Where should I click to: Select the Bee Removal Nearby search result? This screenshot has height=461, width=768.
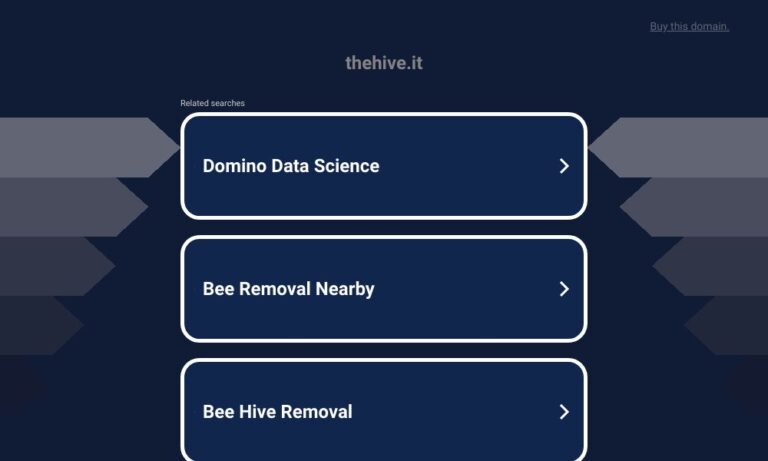click(x=384, y=289)
